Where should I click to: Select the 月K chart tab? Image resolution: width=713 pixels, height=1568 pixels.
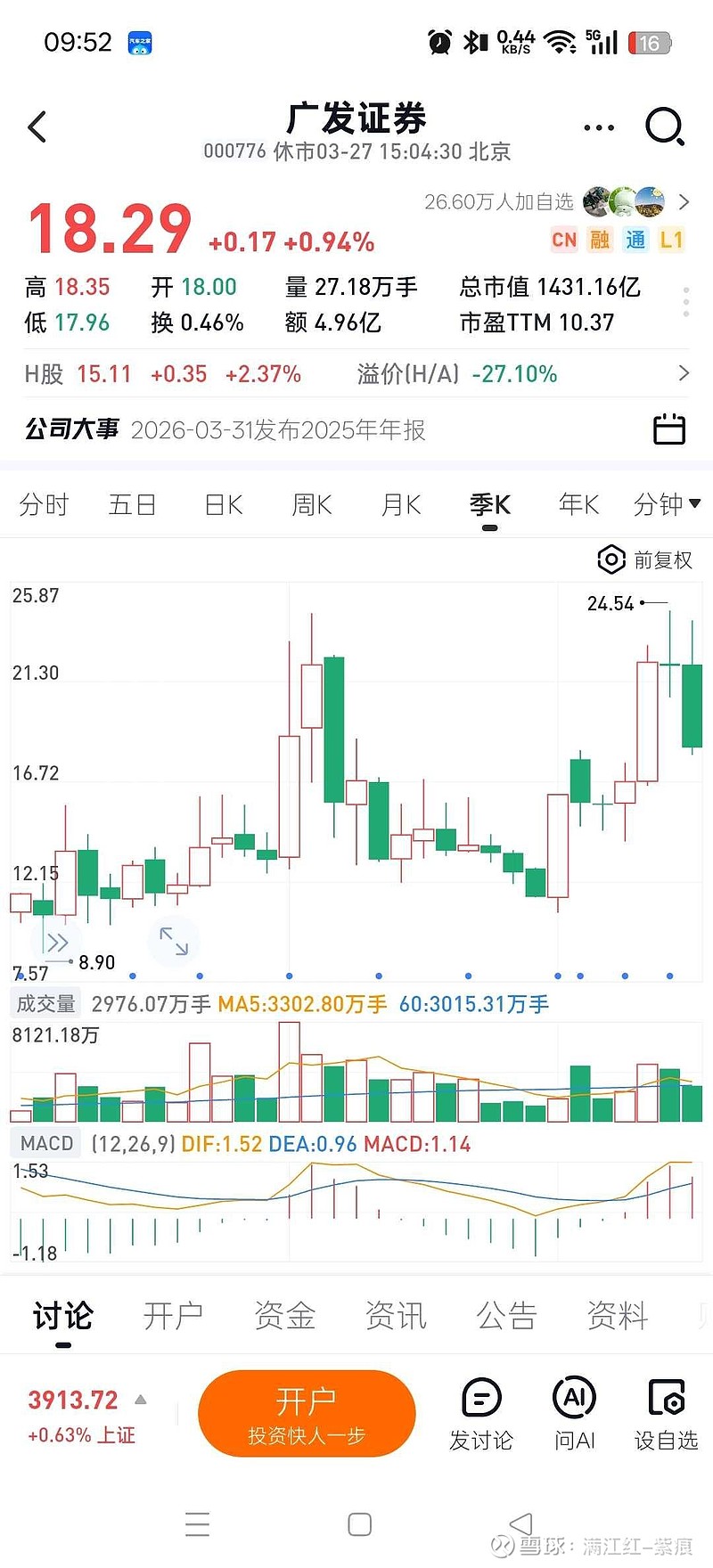point(401,505)
